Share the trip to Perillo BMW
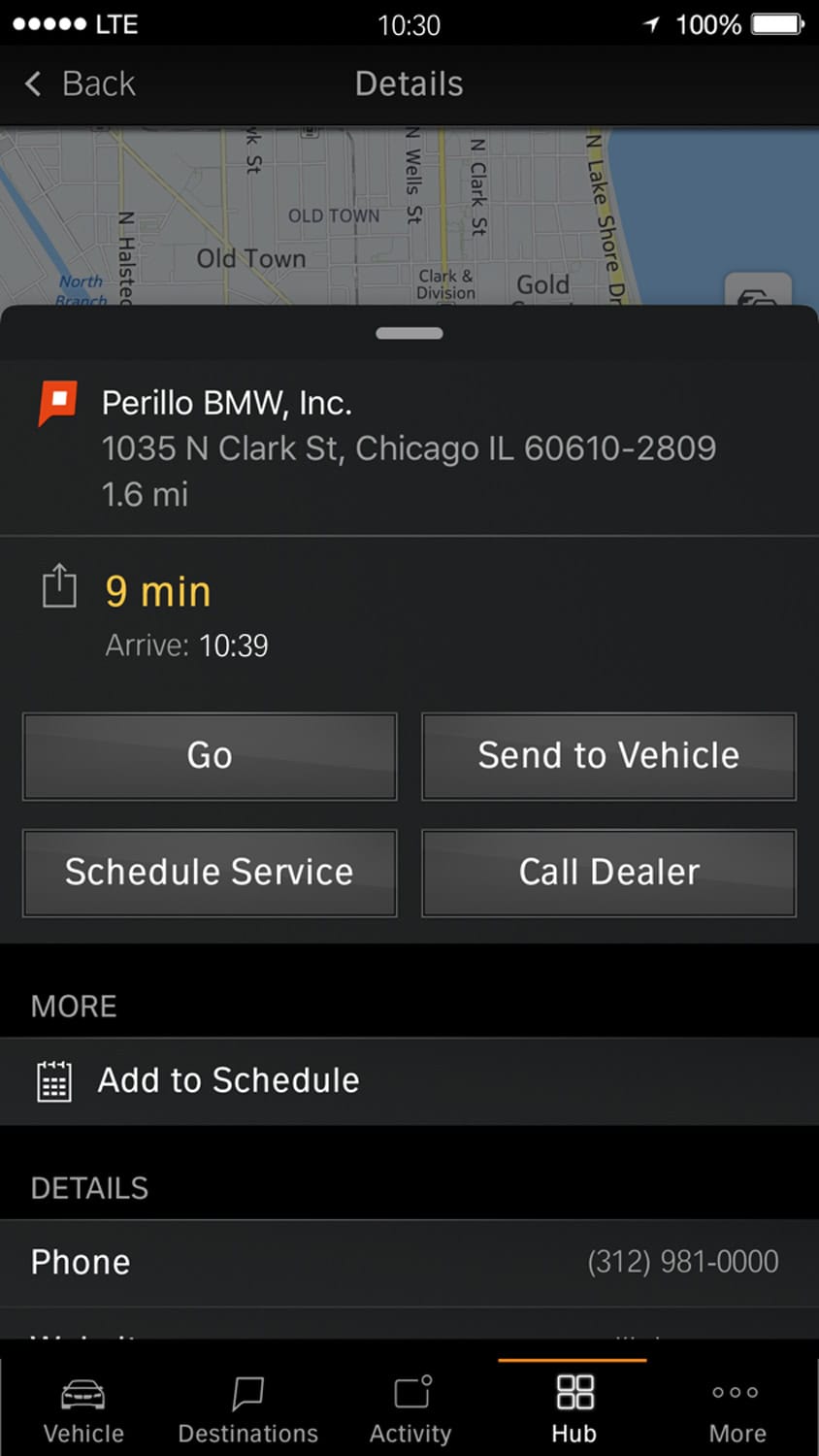819x1456 pixels. (59, 586)
